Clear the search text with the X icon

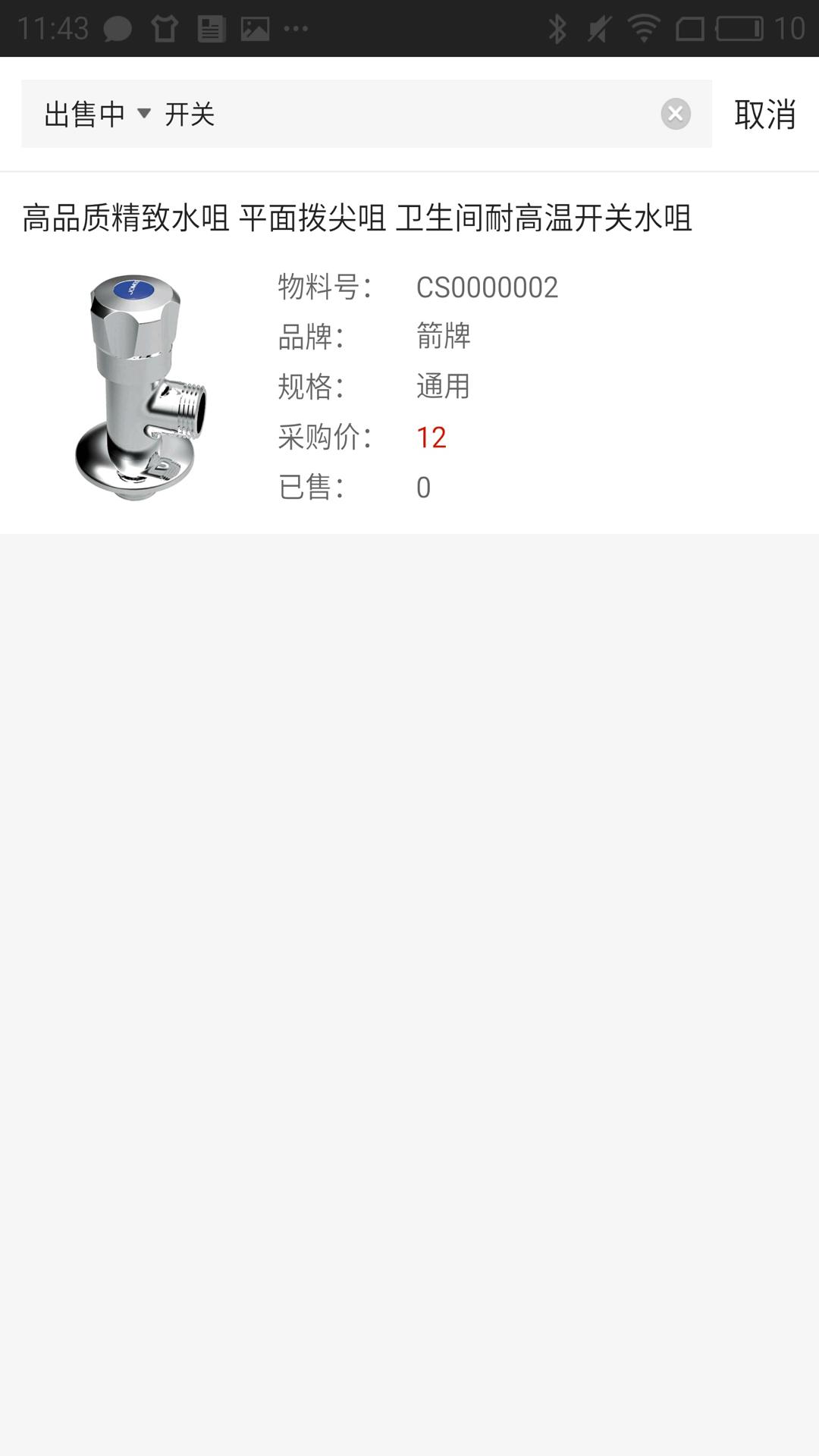(x=676, y=114)
